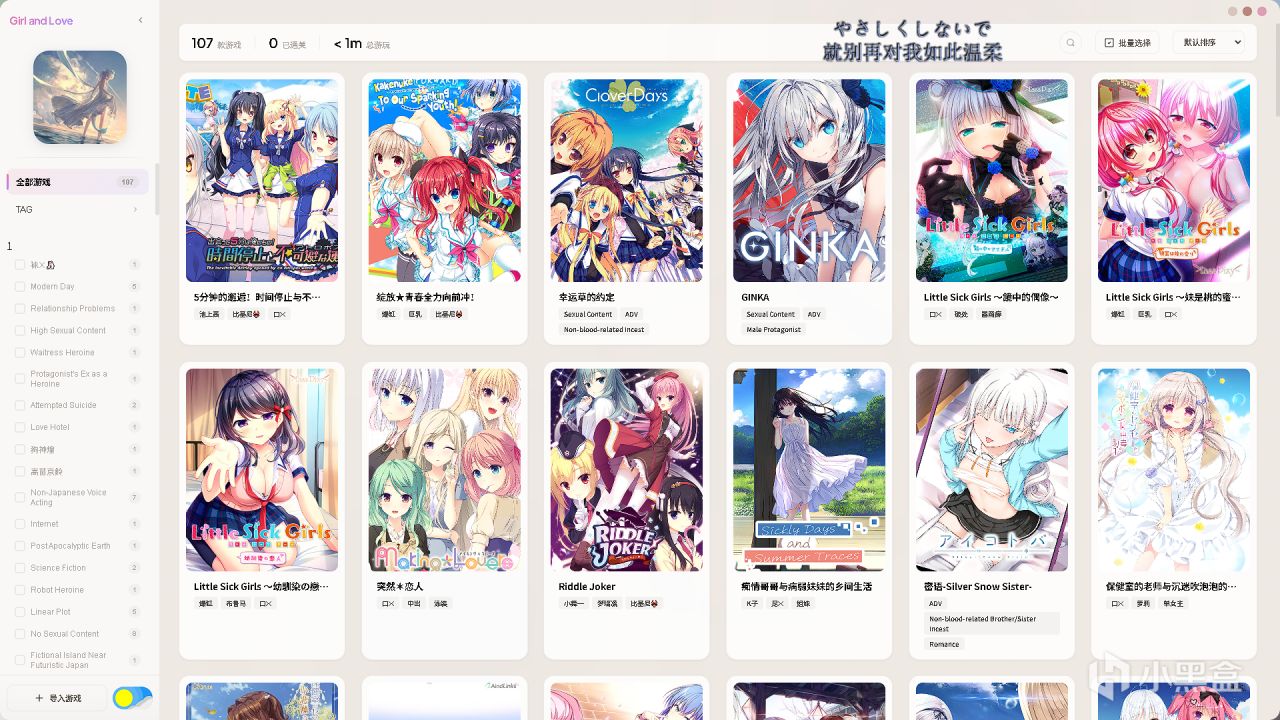Check the Modern Day tag filter
The height and width of the screenshot is (720, 1280).
20,287
